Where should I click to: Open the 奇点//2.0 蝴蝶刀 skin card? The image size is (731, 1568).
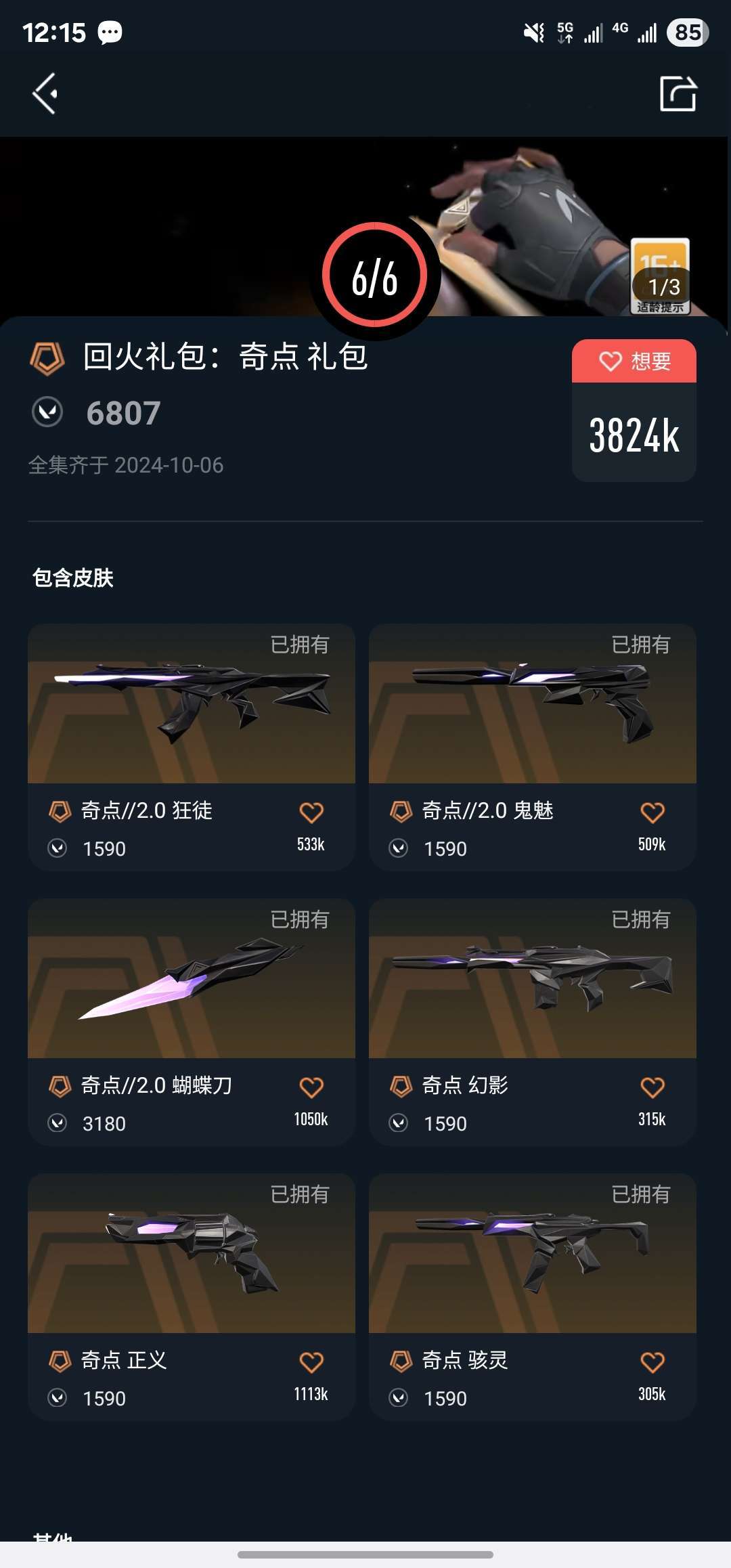pyautogui.click(x=192, y=1022)
